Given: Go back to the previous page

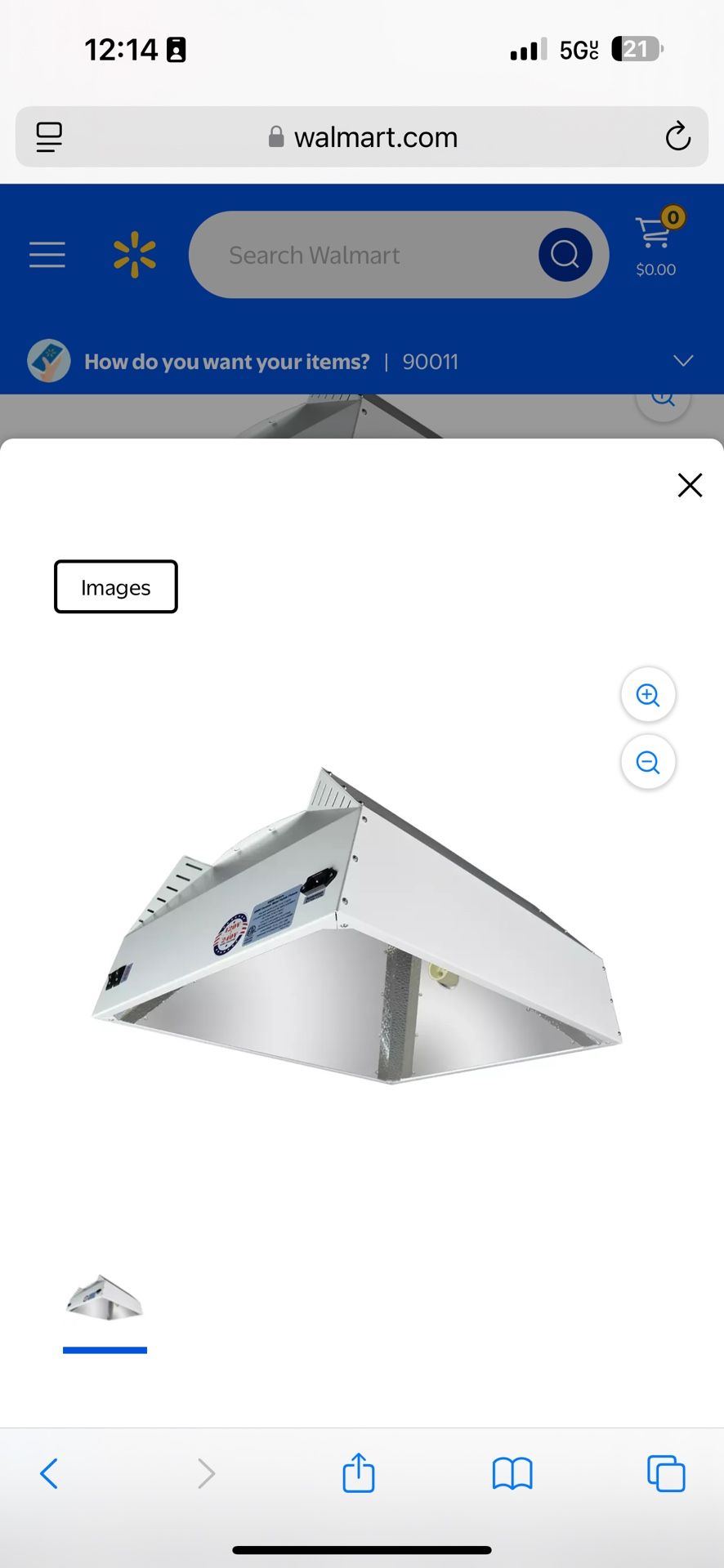Looking at the screenshot, I should coord(49,1474).
